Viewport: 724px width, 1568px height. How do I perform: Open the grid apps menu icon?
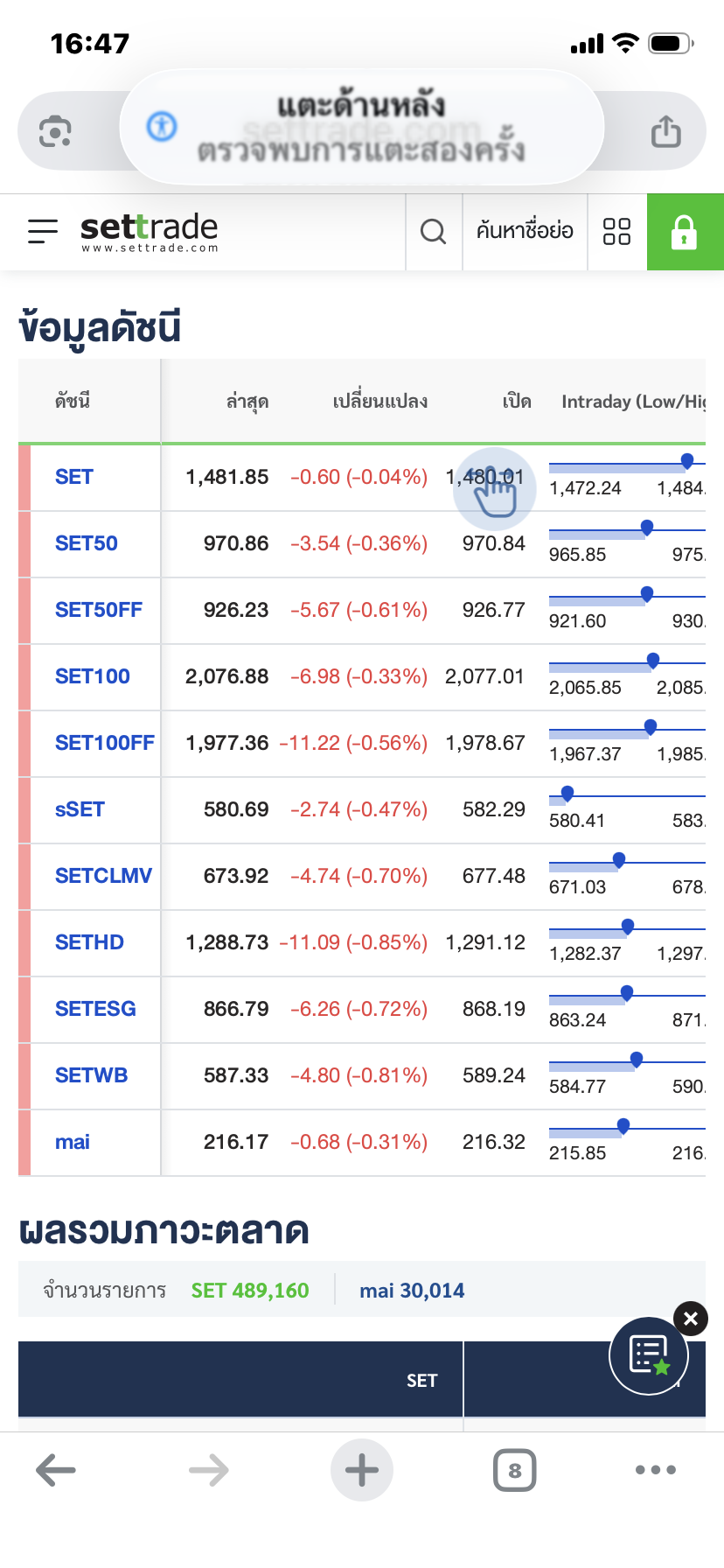pos(616,232)
